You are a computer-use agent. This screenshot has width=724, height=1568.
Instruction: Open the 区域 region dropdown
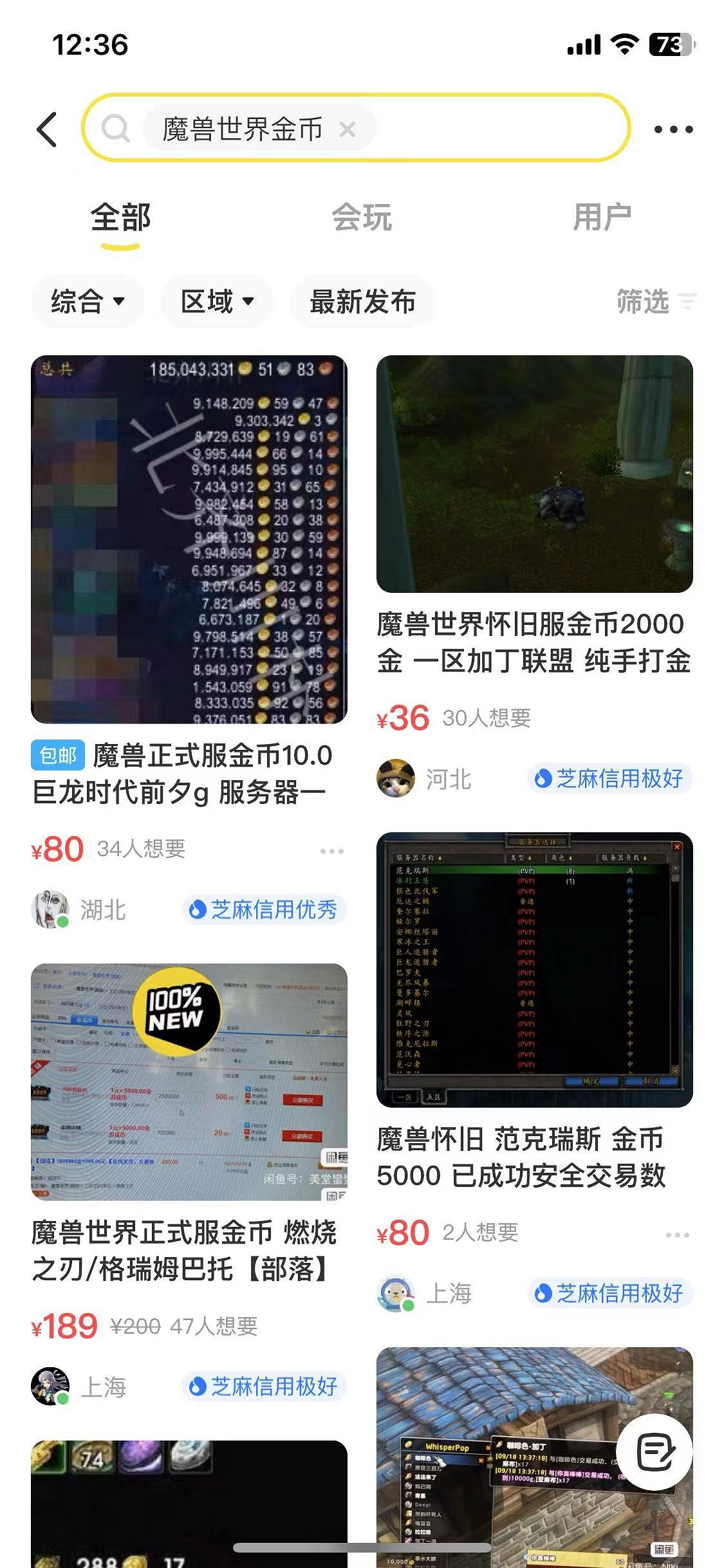[x=216, y=300]
